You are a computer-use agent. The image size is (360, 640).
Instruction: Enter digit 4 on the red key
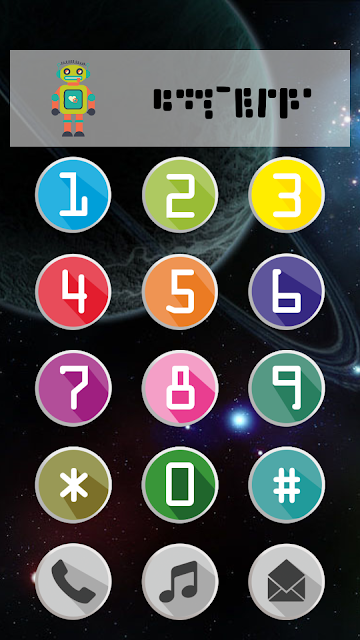[73, 291]
